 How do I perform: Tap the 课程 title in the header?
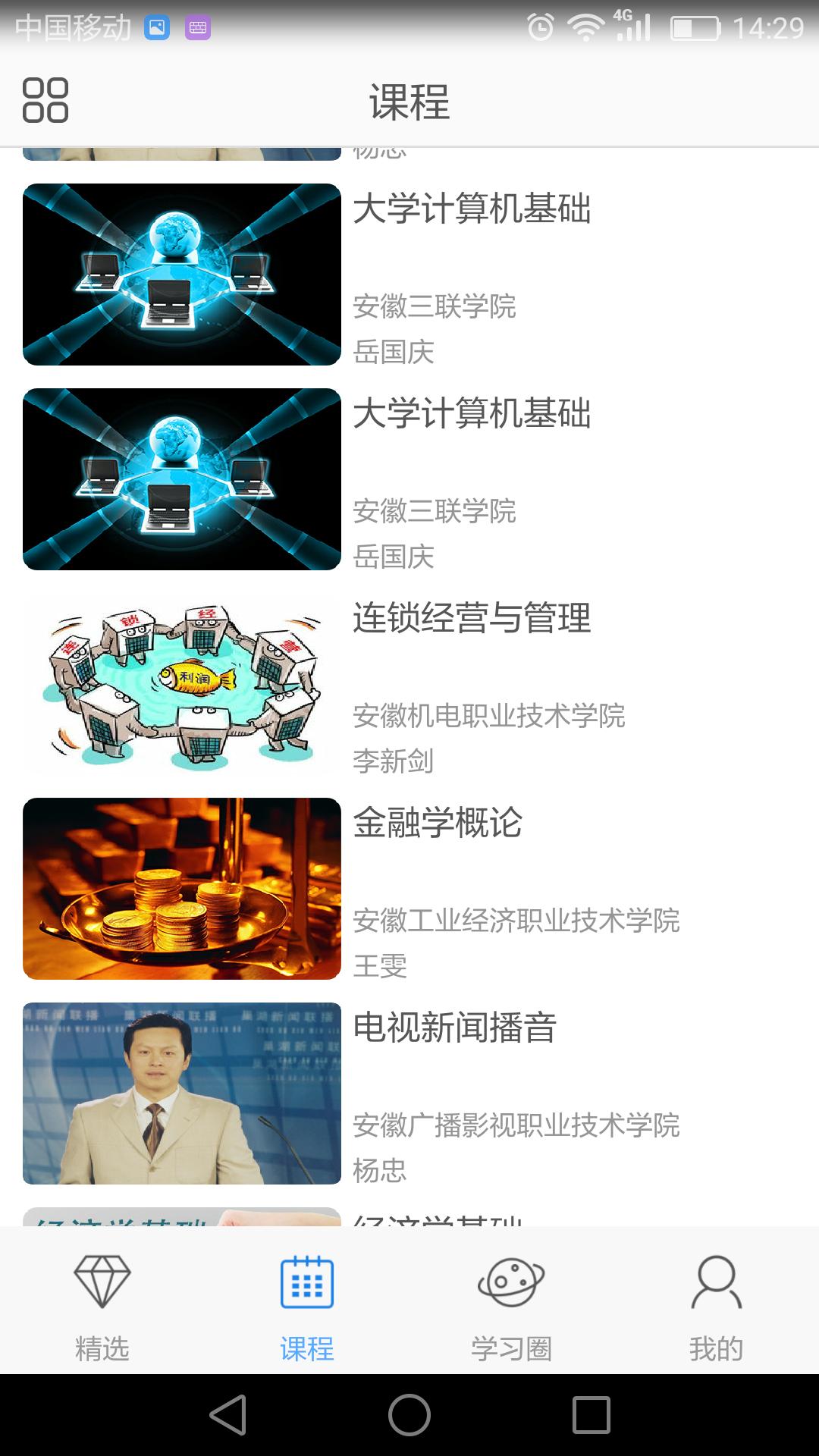point(409,104)
